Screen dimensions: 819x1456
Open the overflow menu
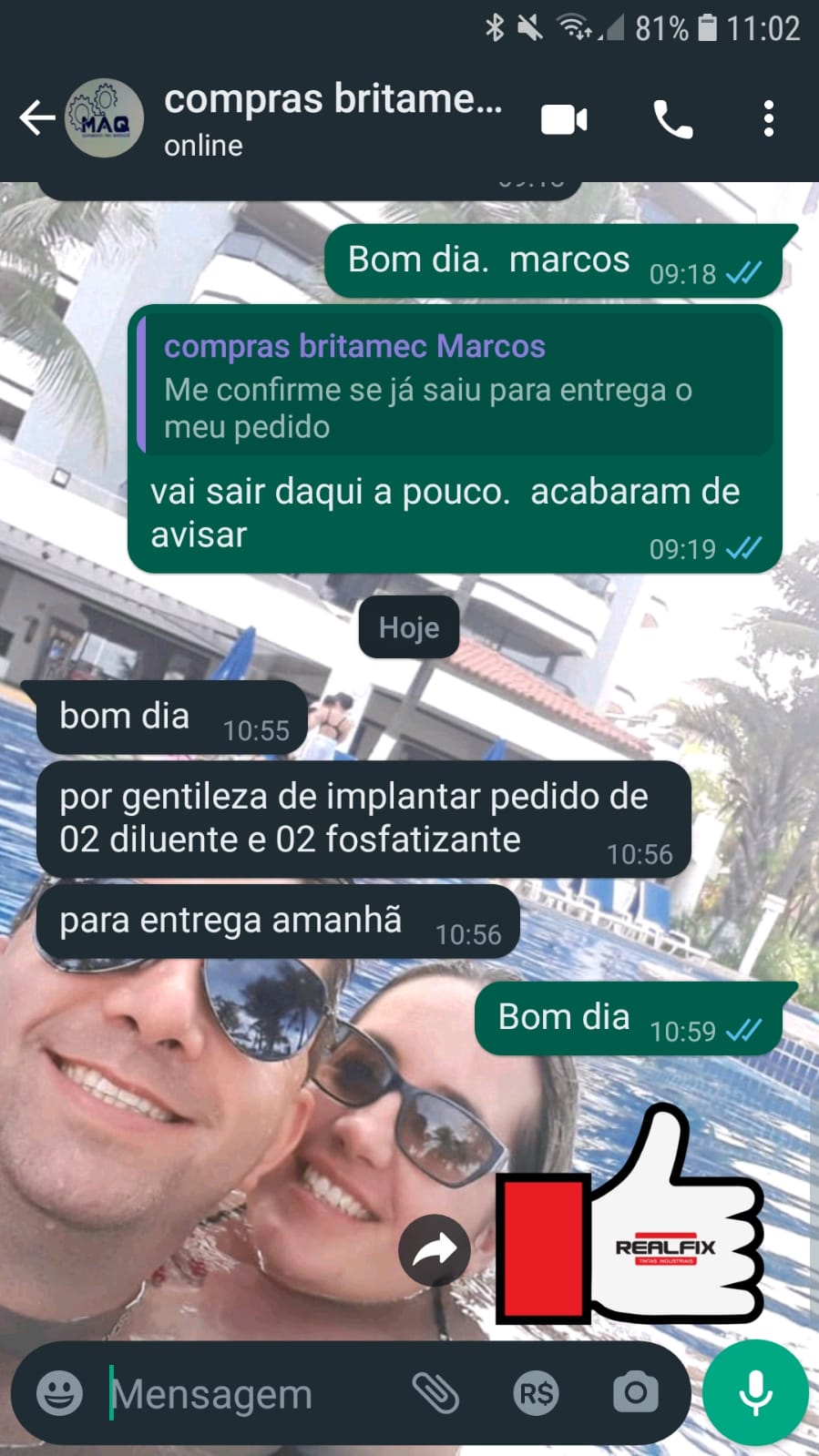pos(769,119)
